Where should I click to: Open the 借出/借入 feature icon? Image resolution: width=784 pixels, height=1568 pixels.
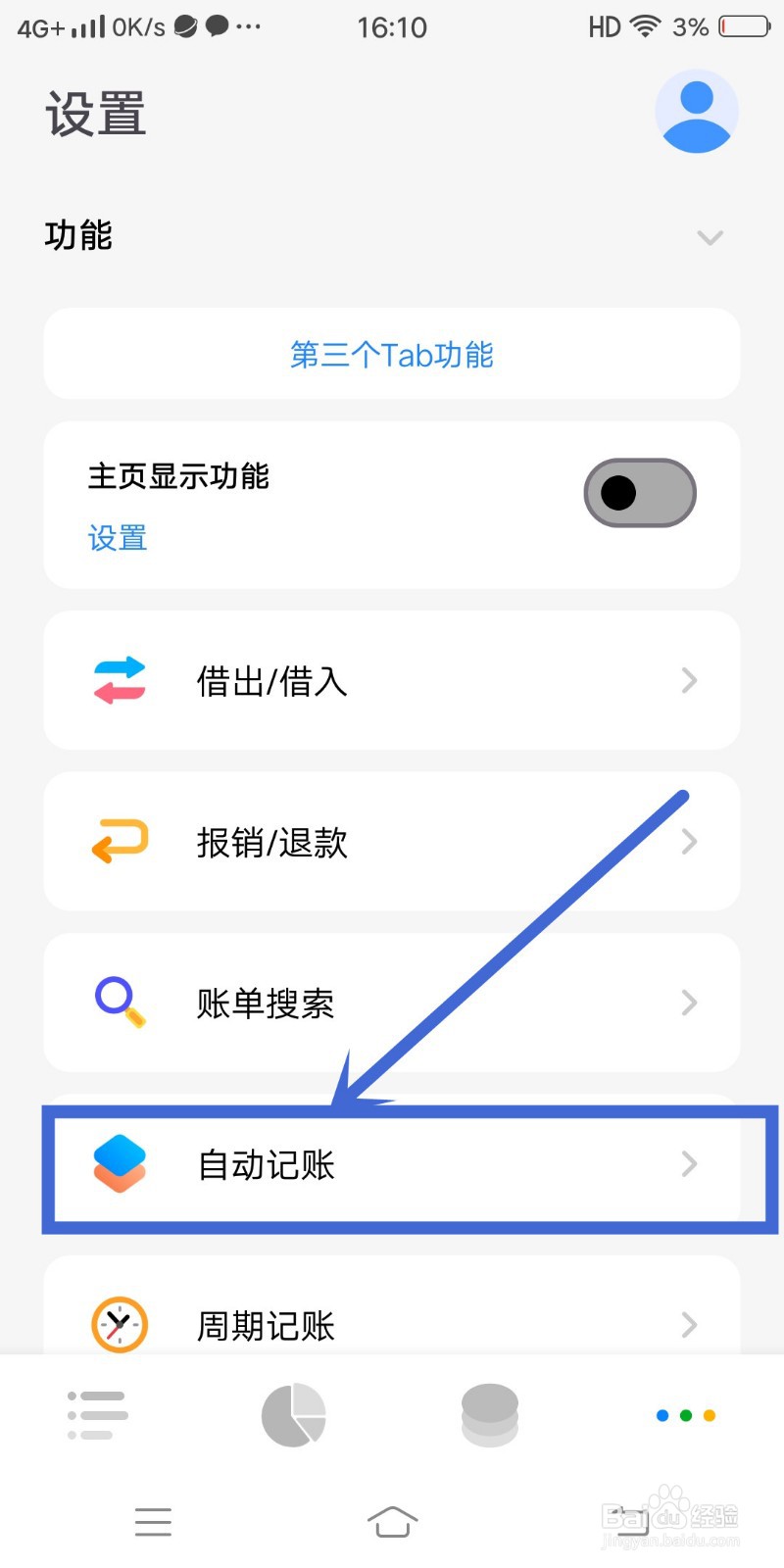tap(120, 679)
